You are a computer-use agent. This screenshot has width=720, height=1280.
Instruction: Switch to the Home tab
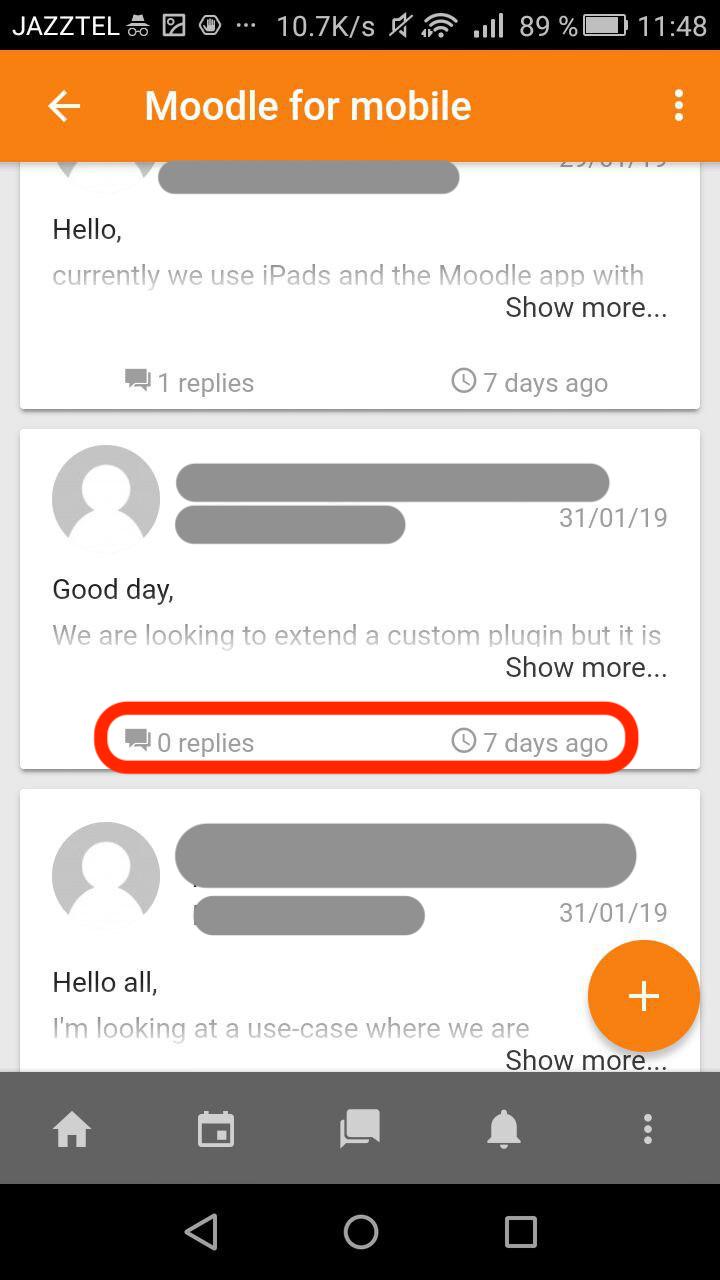tap(72, 1130)
